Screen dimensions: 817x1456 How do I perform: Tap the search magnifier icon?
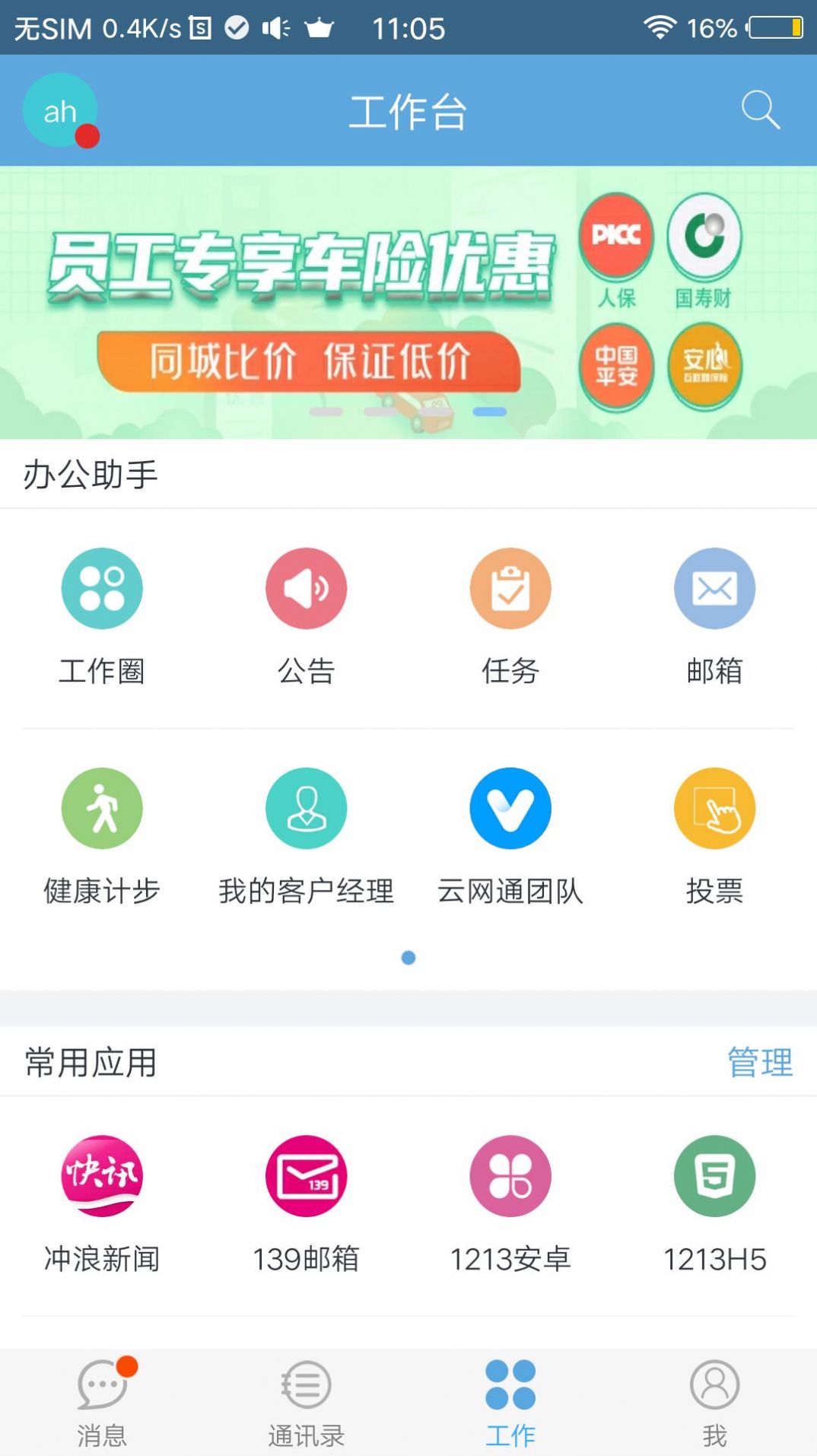[x=760, y=110]
